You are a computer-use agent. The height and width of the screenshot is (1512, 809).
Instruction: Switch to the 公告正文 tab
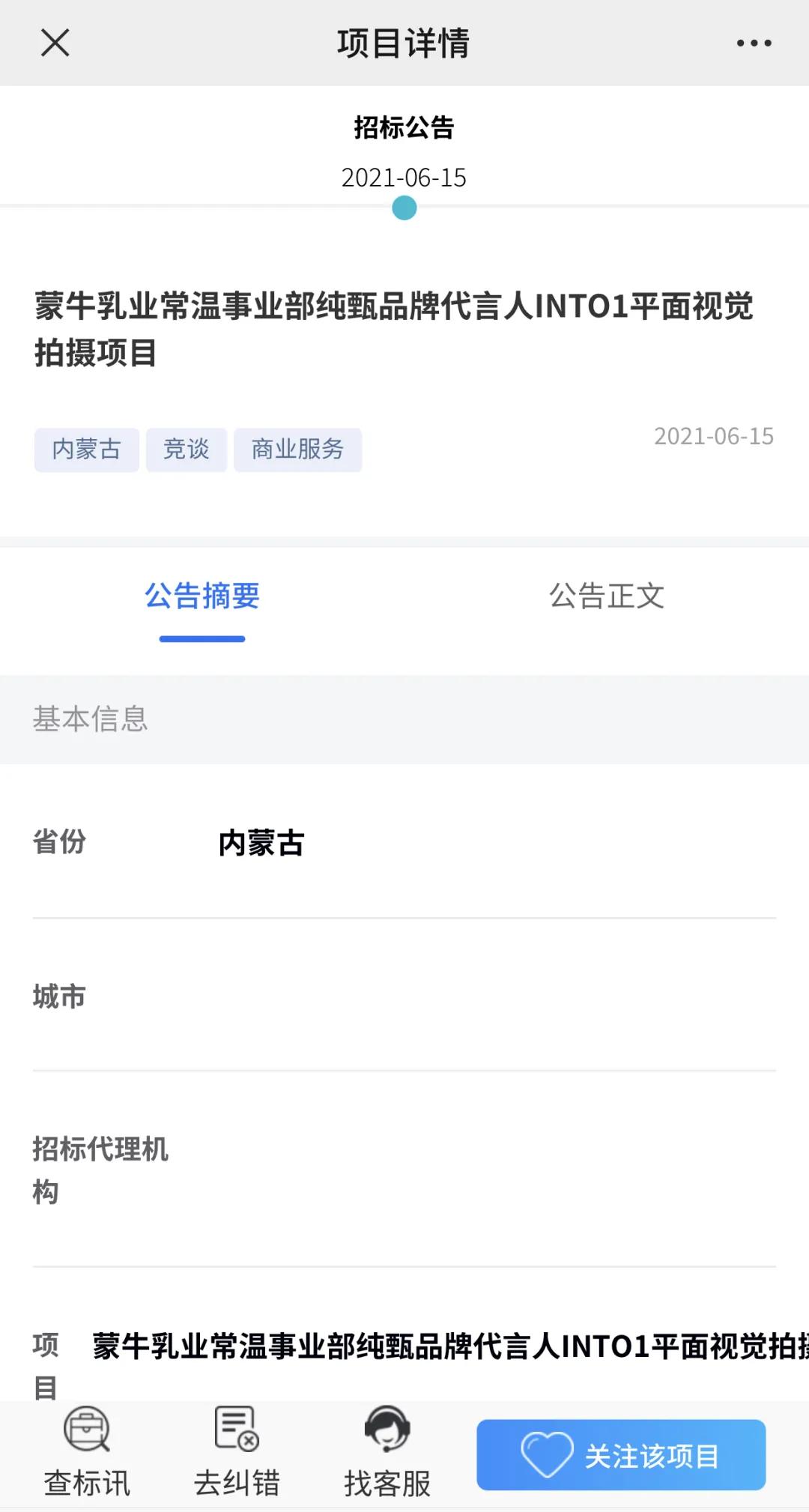[608, 597]
